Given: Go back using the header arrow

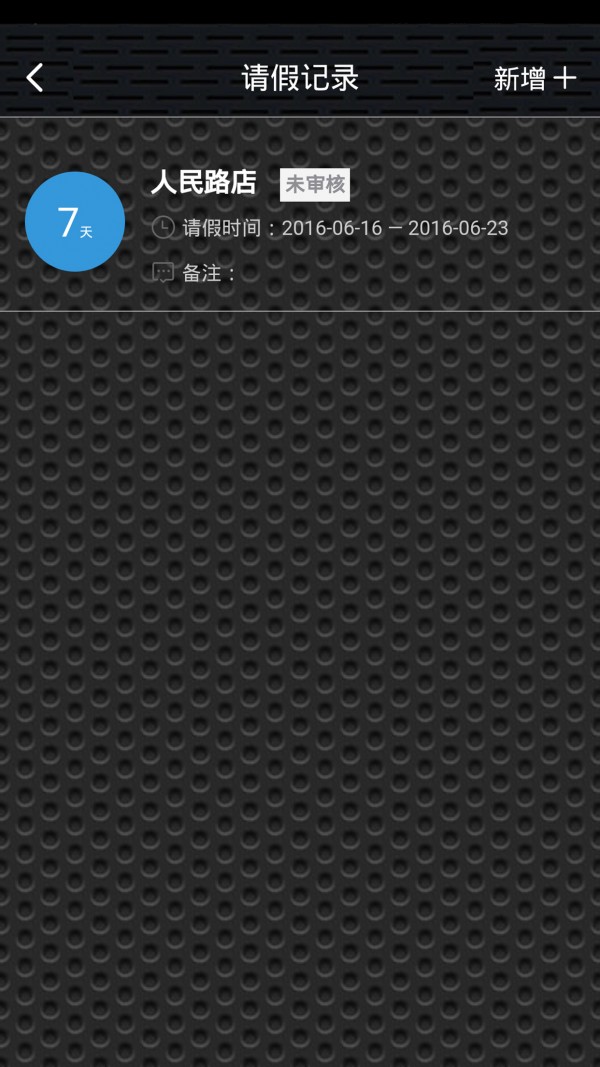Looking at the screenshot, I should point(36,78).
